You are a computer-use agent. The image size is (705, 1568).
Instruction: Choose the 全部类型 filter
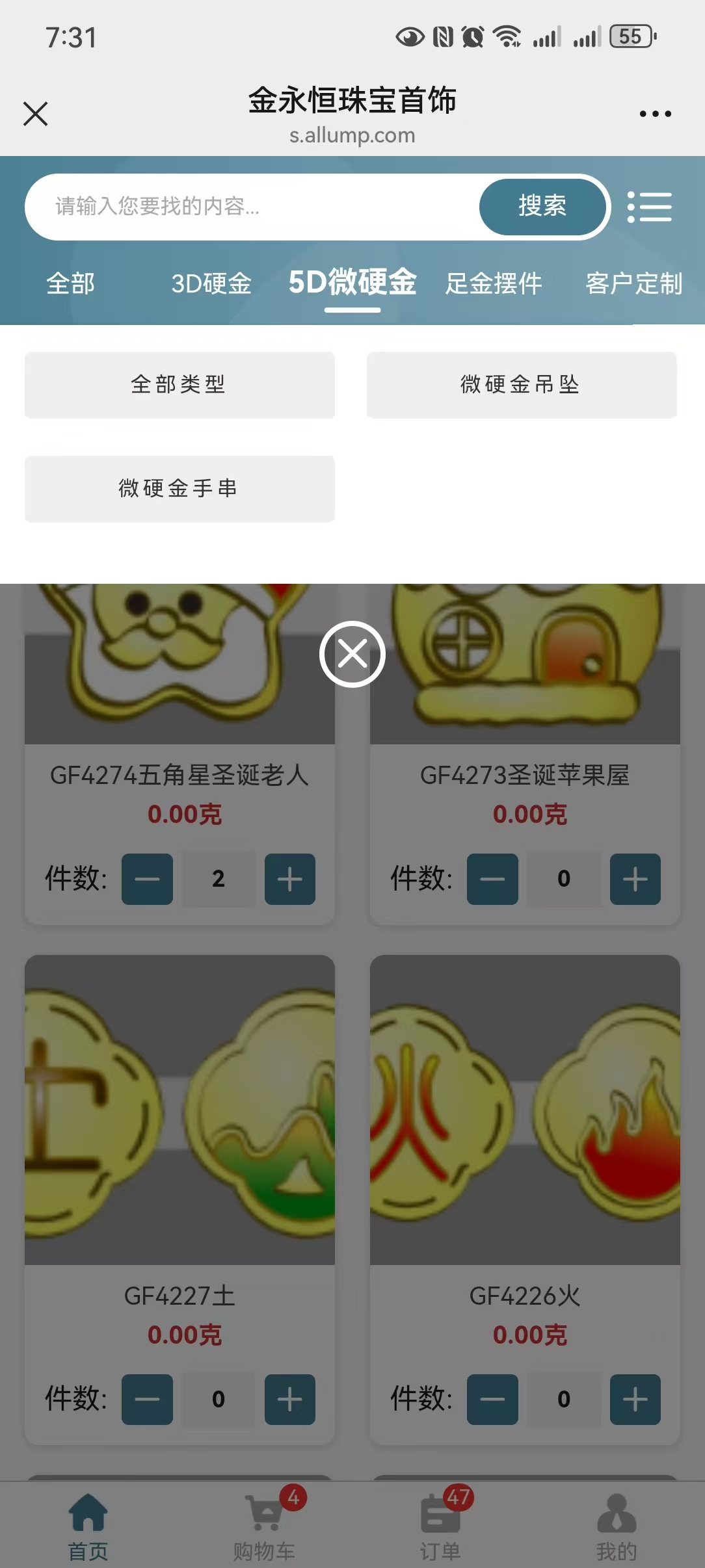point(180,385)
